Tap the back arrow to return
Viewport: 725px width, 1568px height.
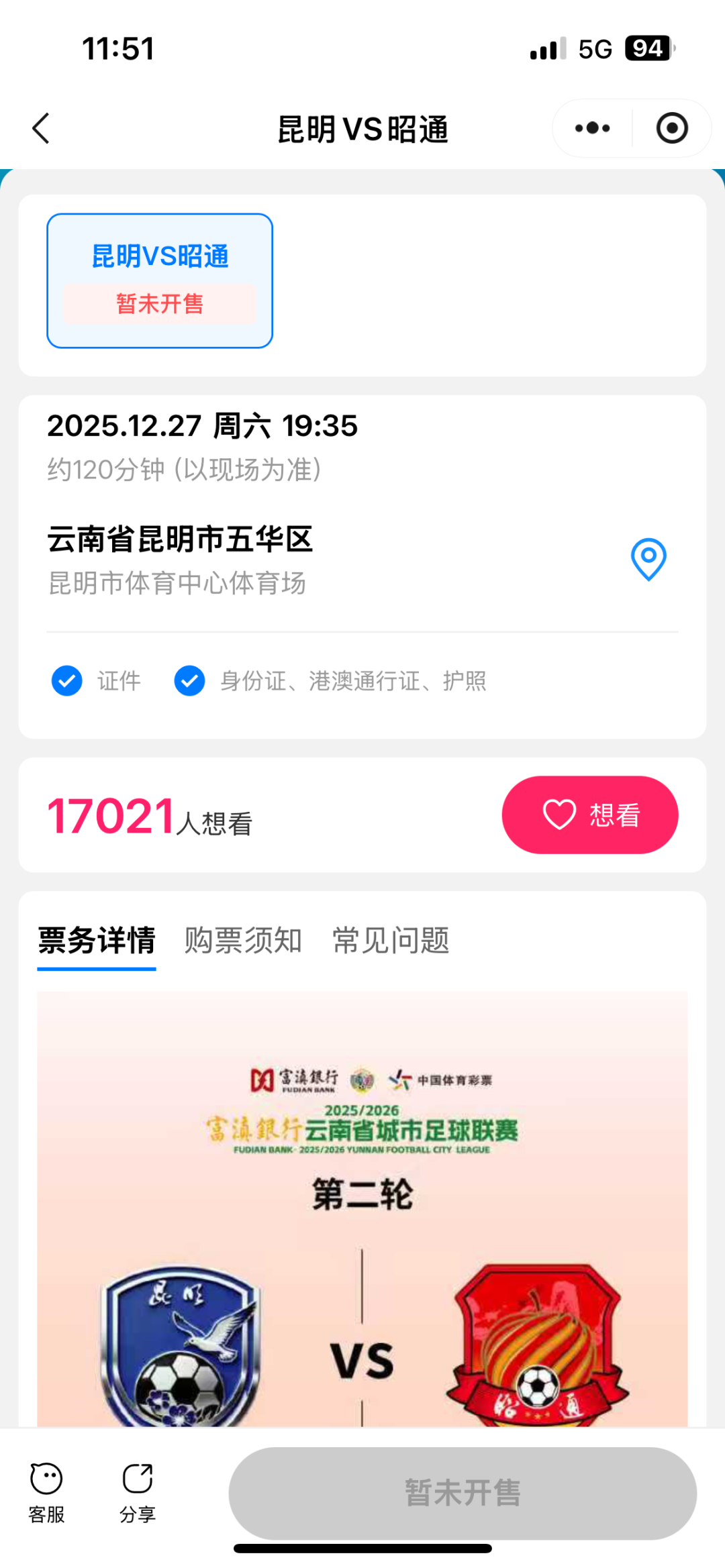[x=42, y=128]
